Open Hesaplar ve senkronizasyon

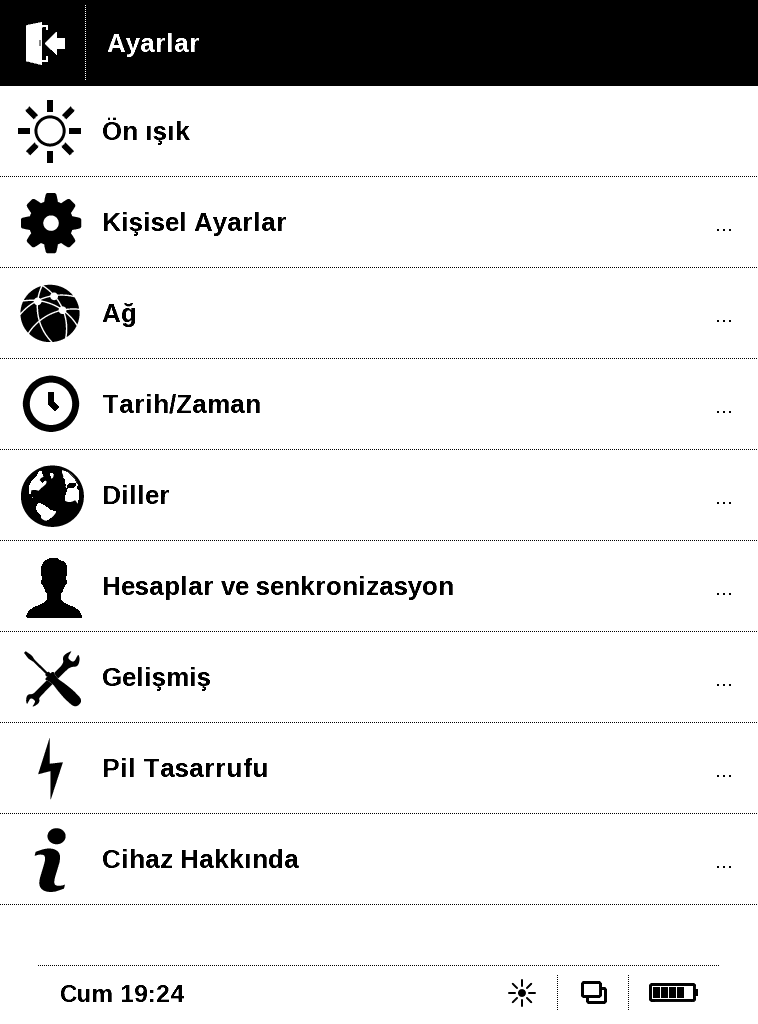278,586
